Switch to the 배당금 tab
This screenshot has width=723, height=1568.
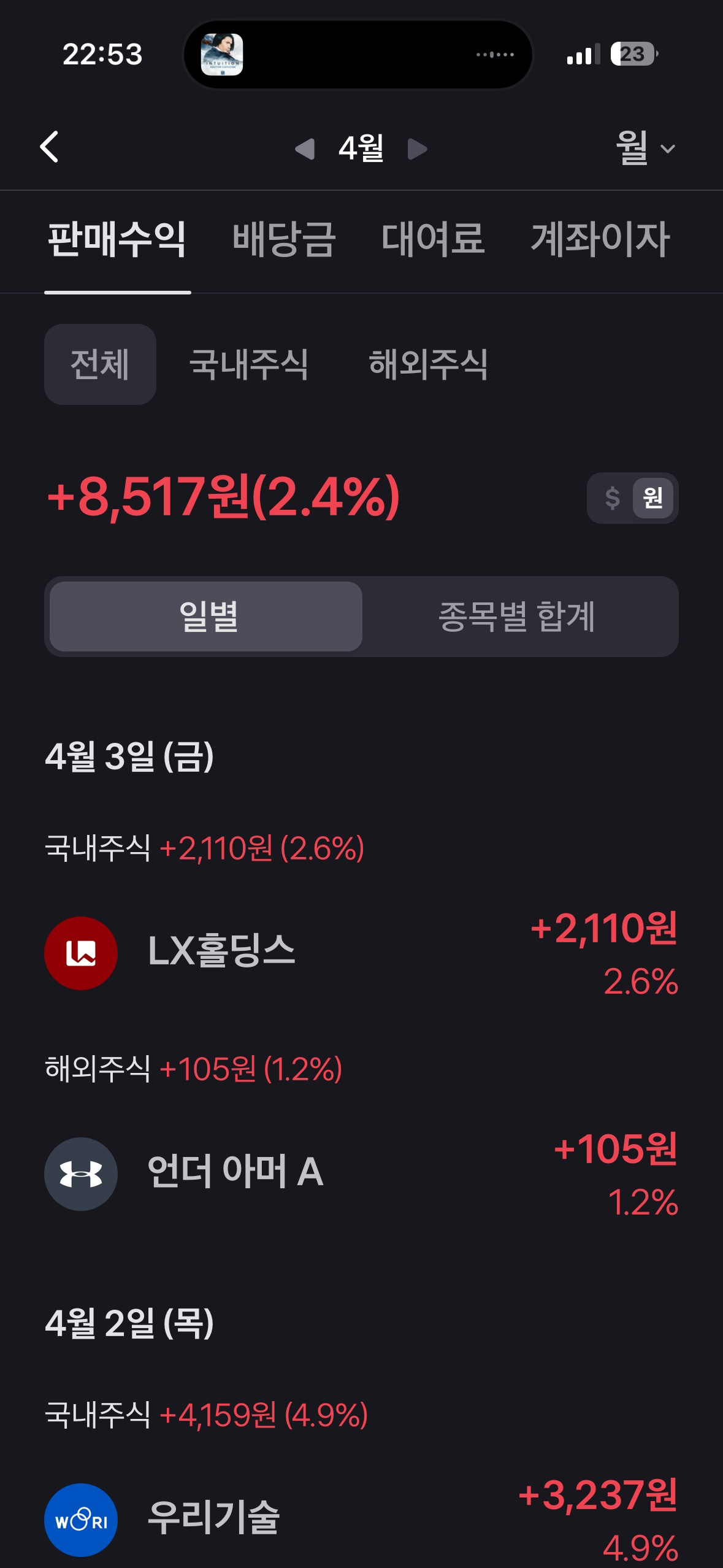tap(284, 239)
